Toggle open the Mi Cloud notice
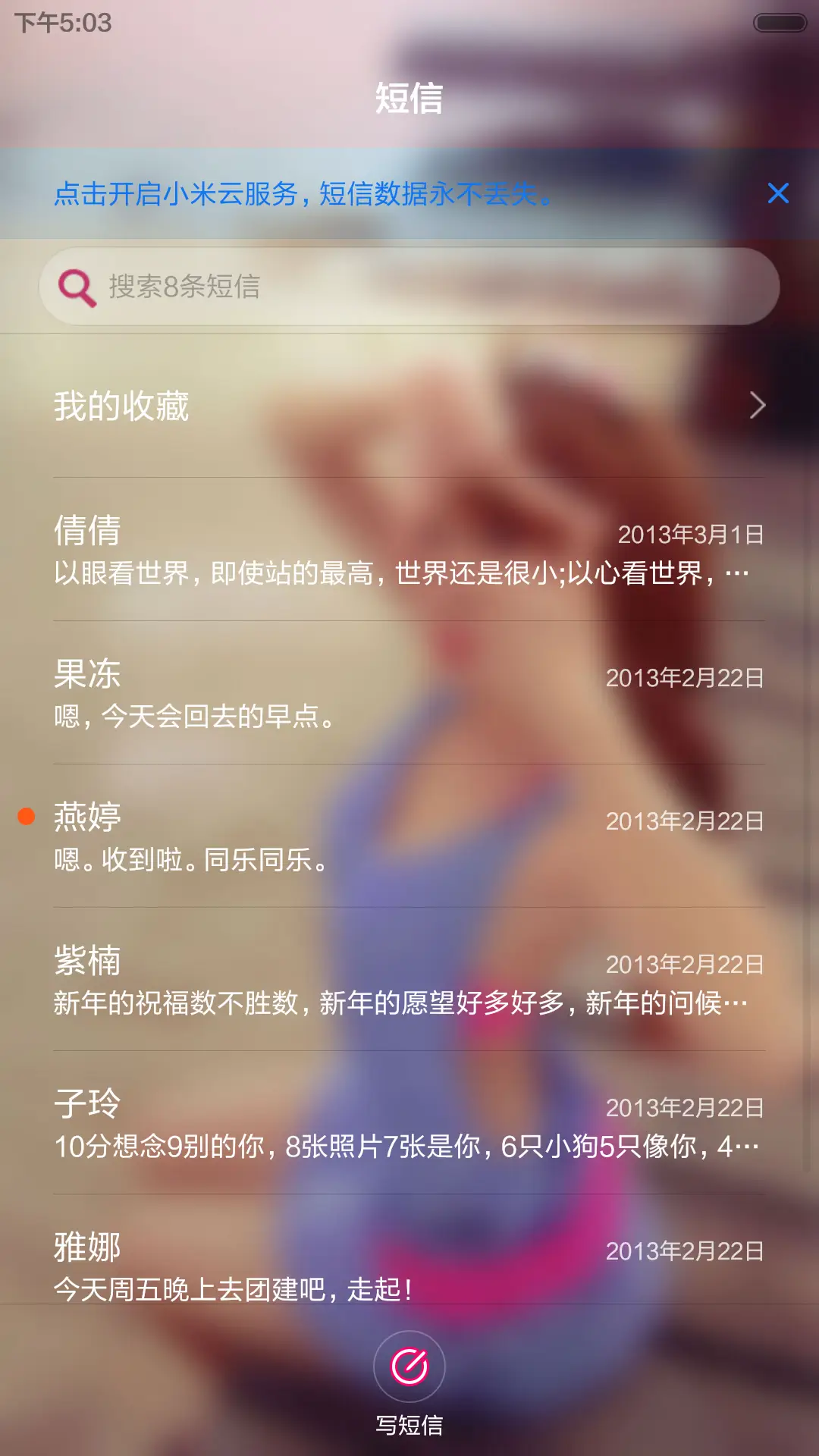 tap(303, 194)
